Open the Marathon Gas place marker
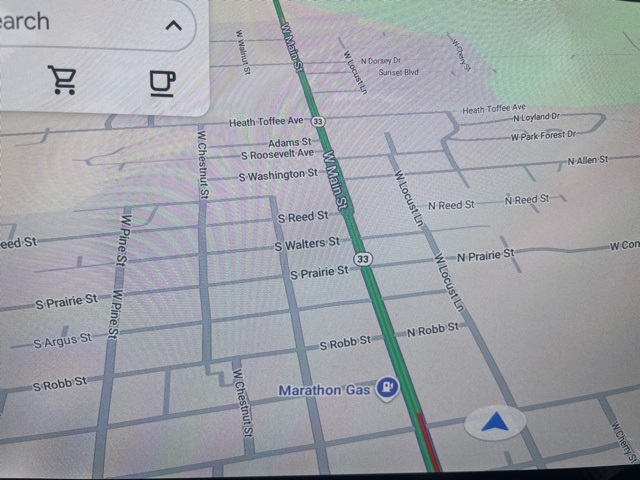 click(x=388, y=390)
